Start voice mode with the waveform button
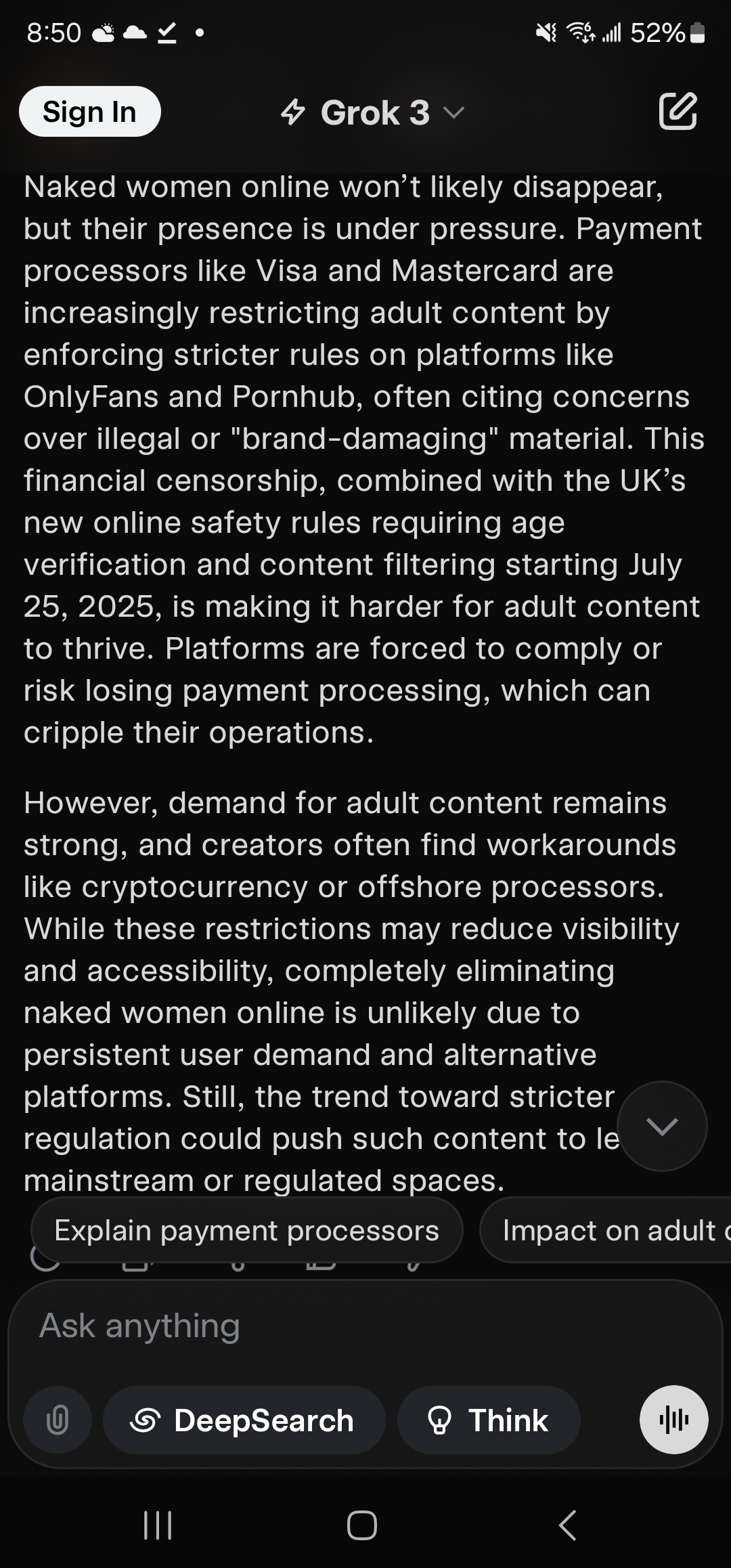731x1568 pixels. (673, 1420)
